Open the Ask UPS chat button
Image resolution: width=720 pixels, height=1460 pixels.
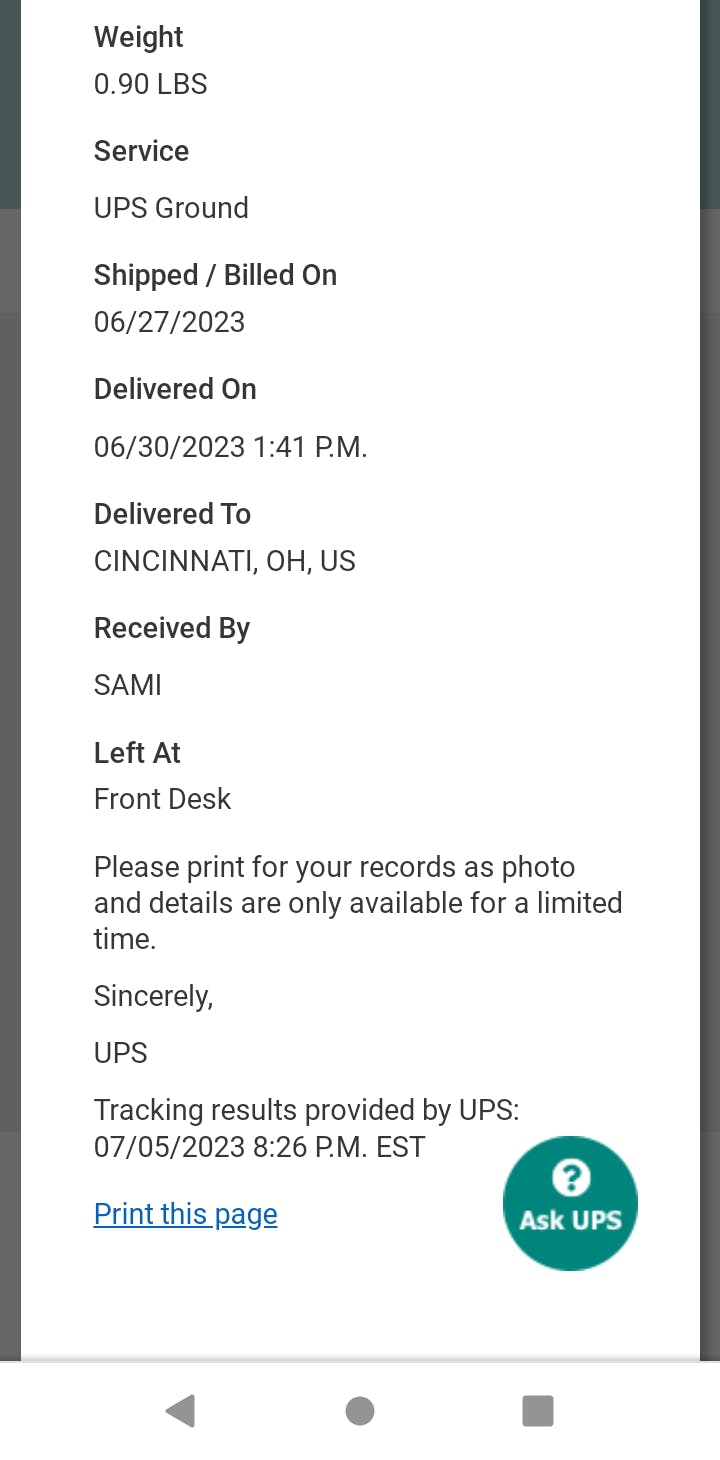570,1203
